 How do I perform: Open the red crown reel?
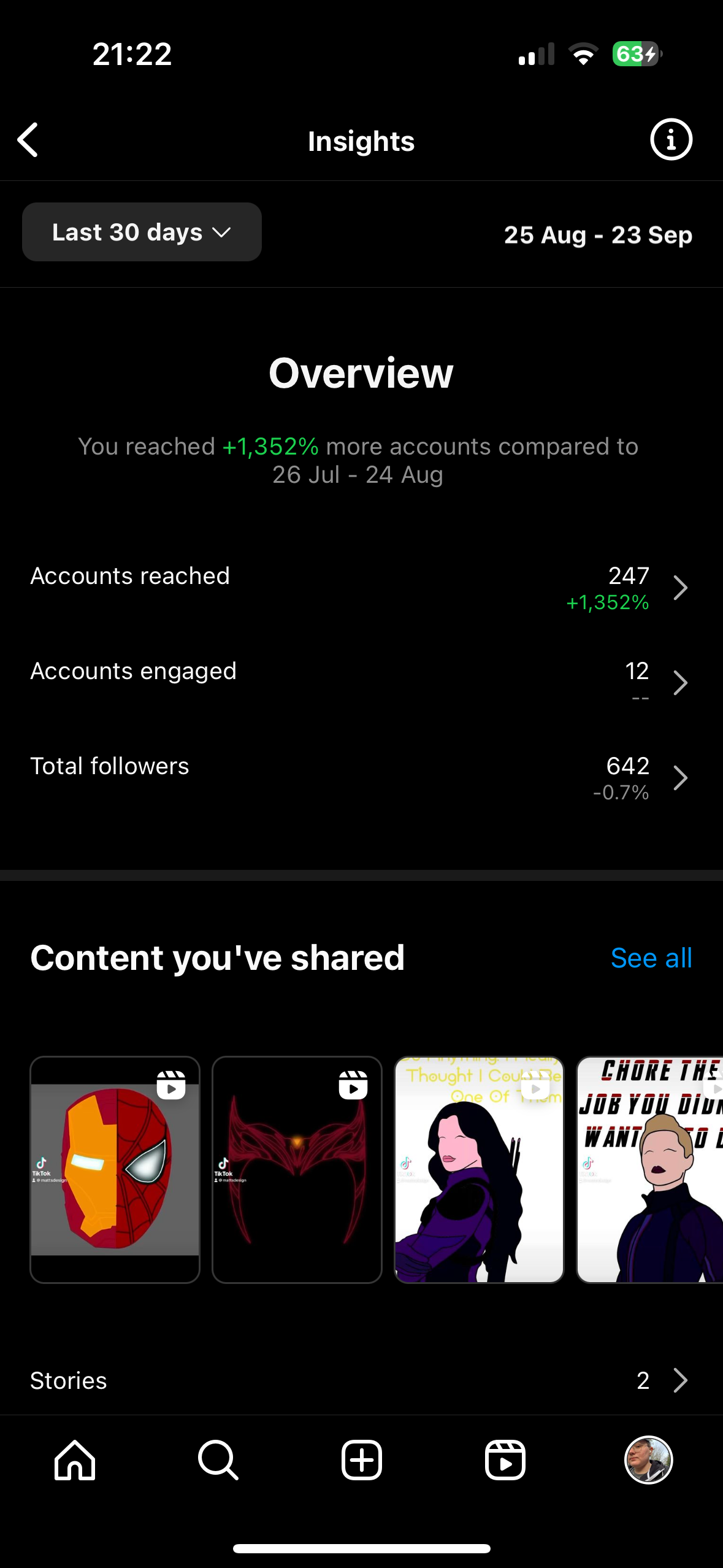pyautogui.click(x=297, y=1169)
